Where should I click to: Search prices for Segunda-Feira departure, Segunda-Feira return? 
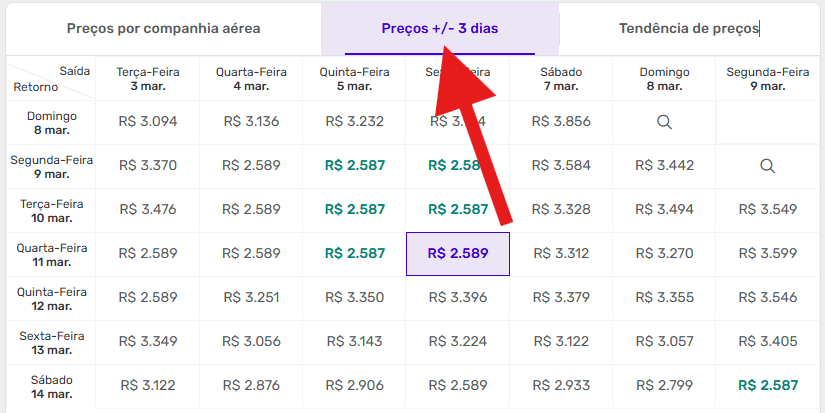tap(767, 166)
